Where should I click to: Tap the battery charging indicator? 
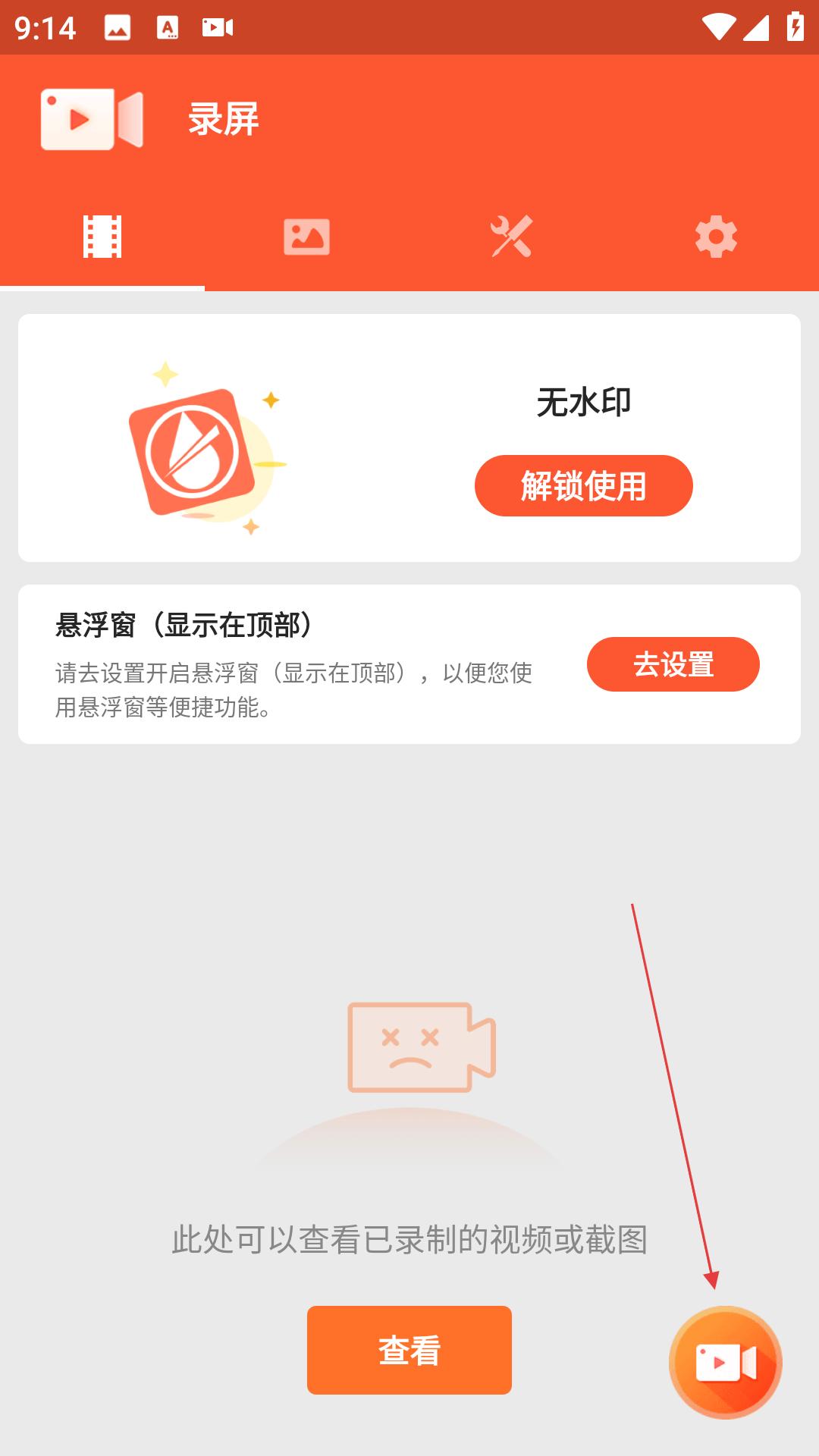point(794,27)
